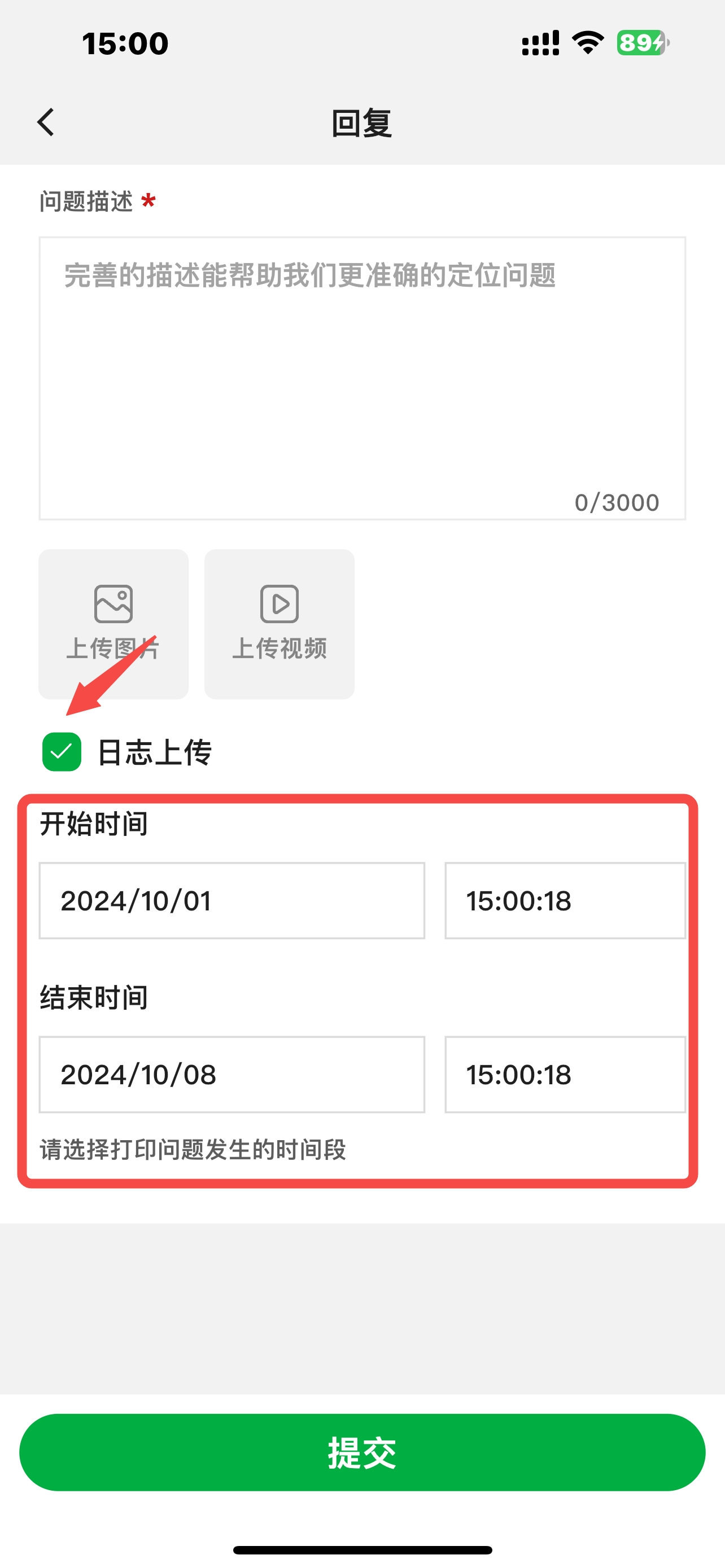
Task: Change the 开始时间 time 15:00:18
Action: click(565, 900)
